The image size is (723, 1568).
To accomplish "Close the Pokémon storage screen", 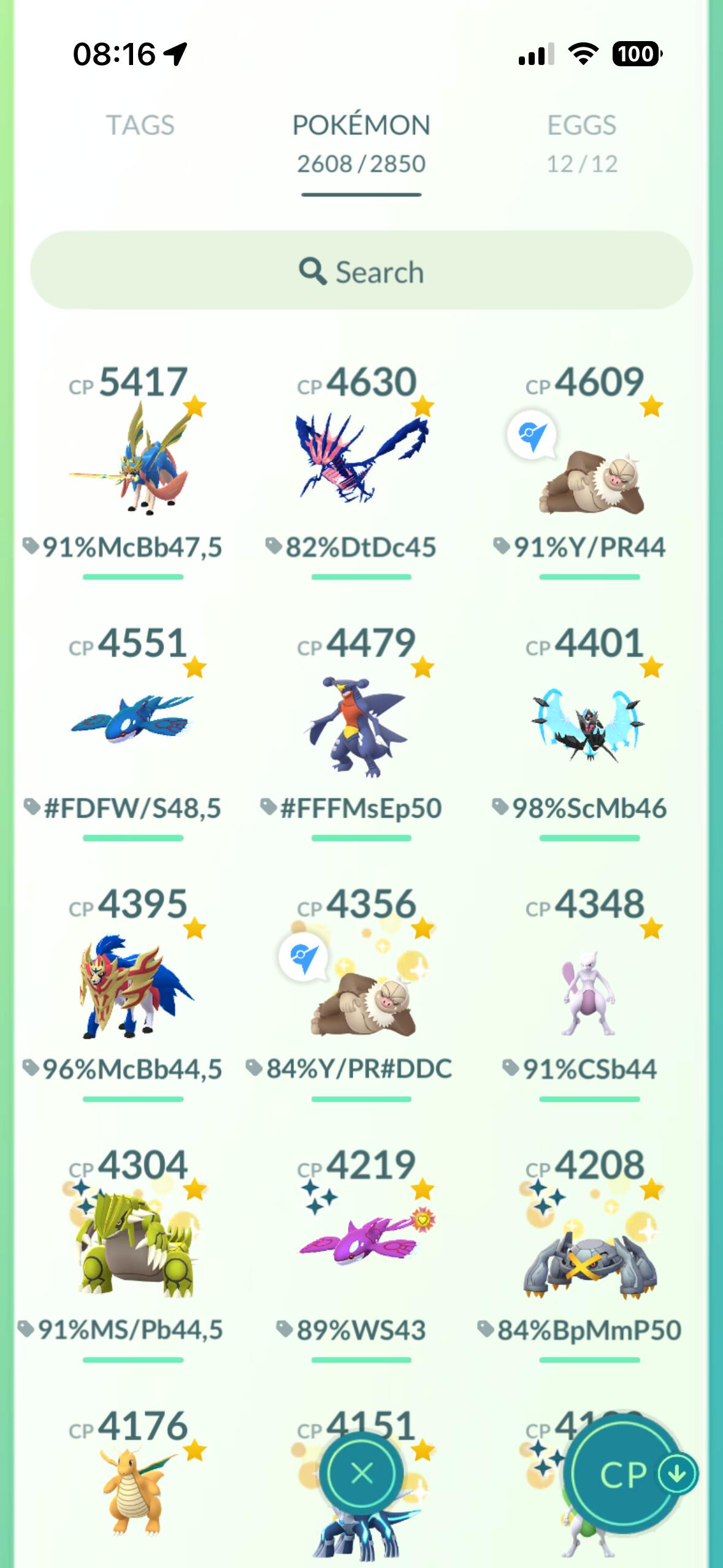I will pyautogui.click(x=362, y=1472).
